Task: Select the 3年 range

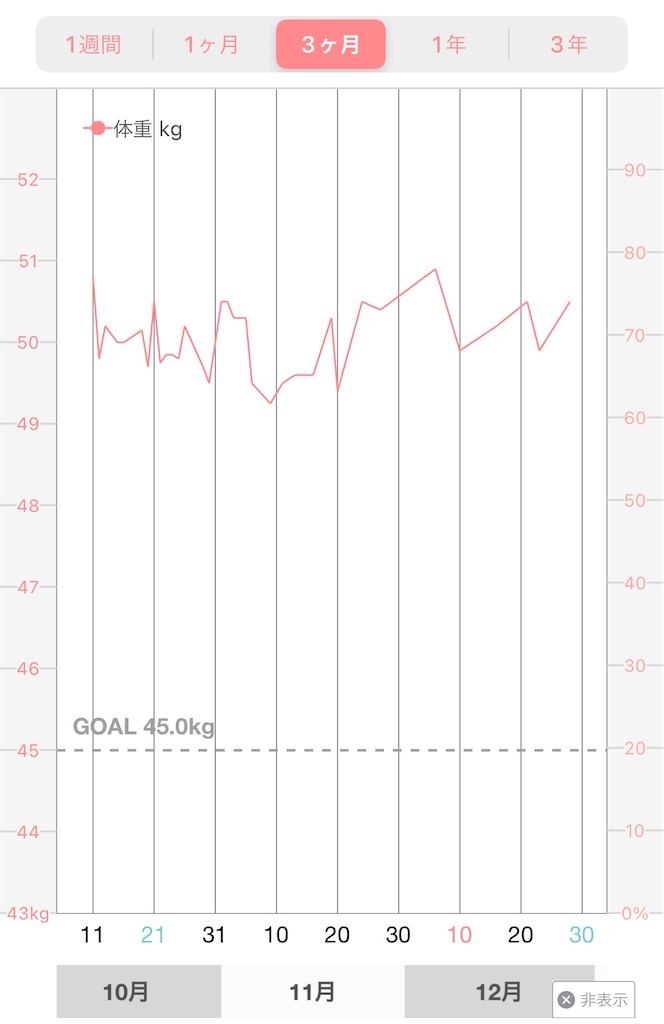Action: [x=568, y=44]
